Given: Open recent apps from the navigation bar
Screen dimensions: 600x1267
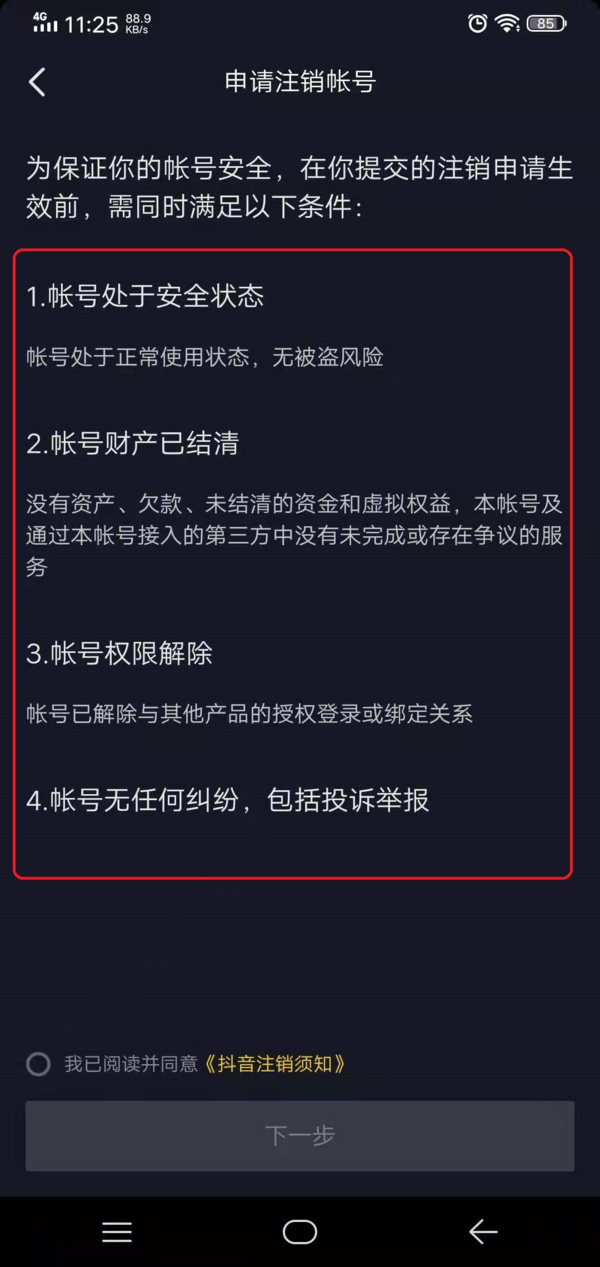Looking at the screenshot, I should point(117,1233).
